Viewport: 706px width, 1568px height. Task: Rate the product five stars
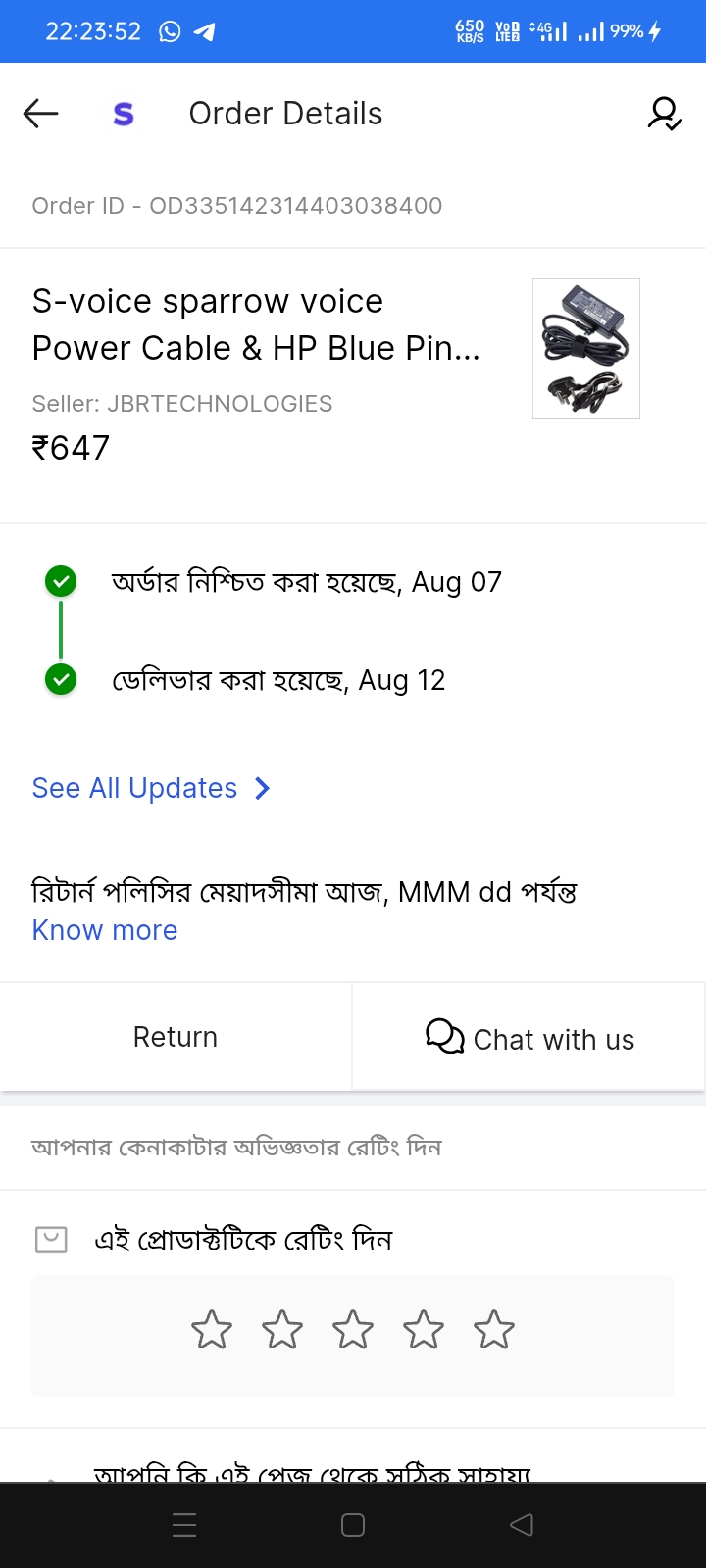coord(494,1330)
